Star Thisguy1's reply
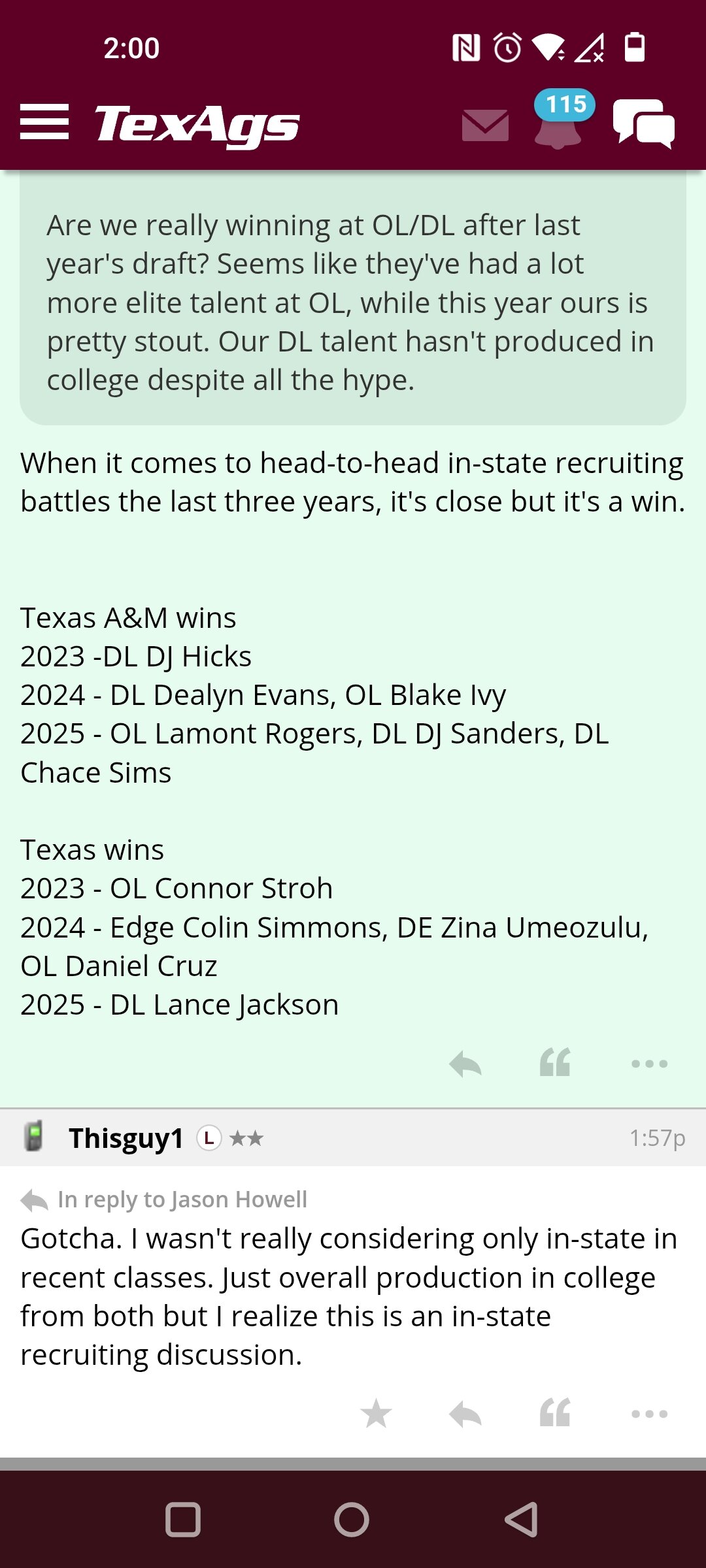This screenshot has height=1568, width=706. click(x=376, y=1414)
